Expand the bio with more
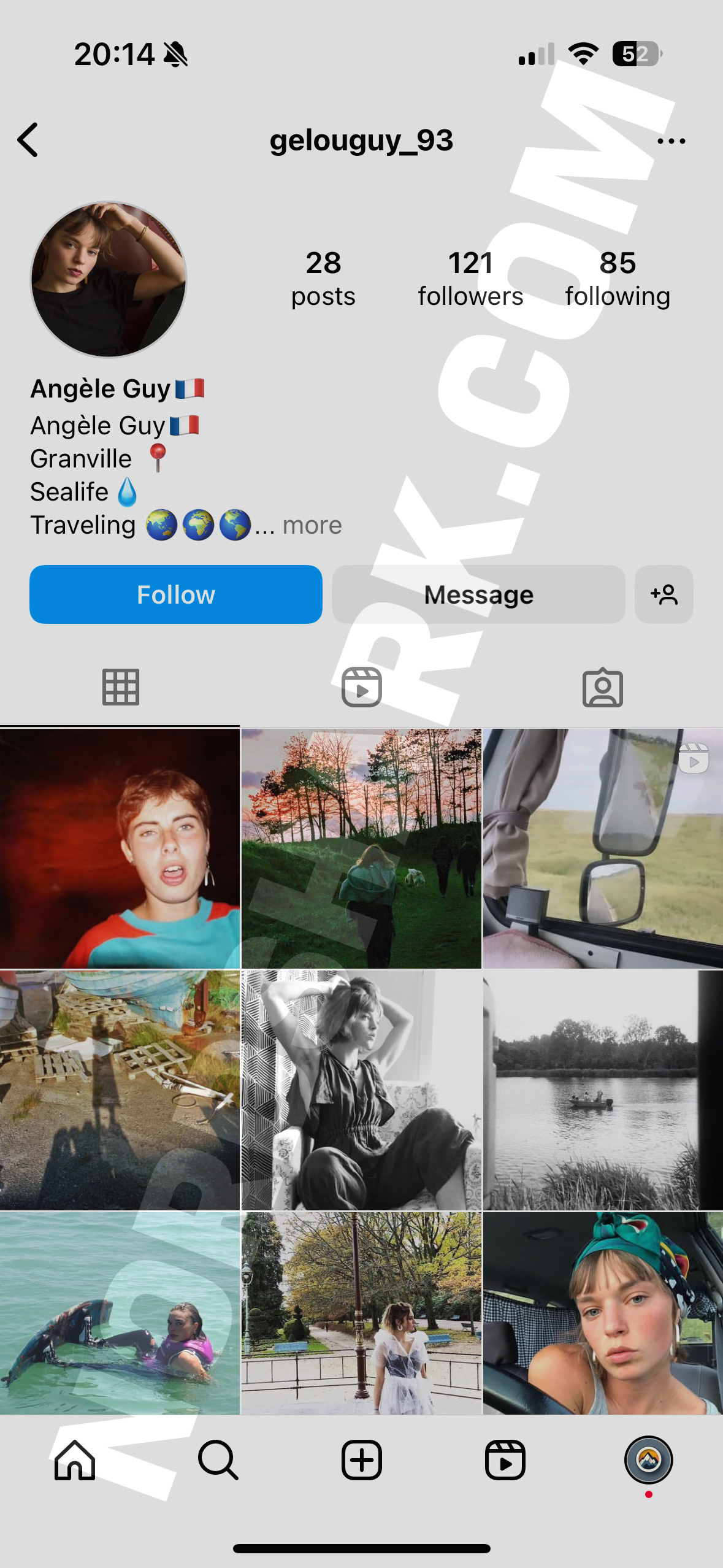The image size is (723, 1568). pos(312,526)
